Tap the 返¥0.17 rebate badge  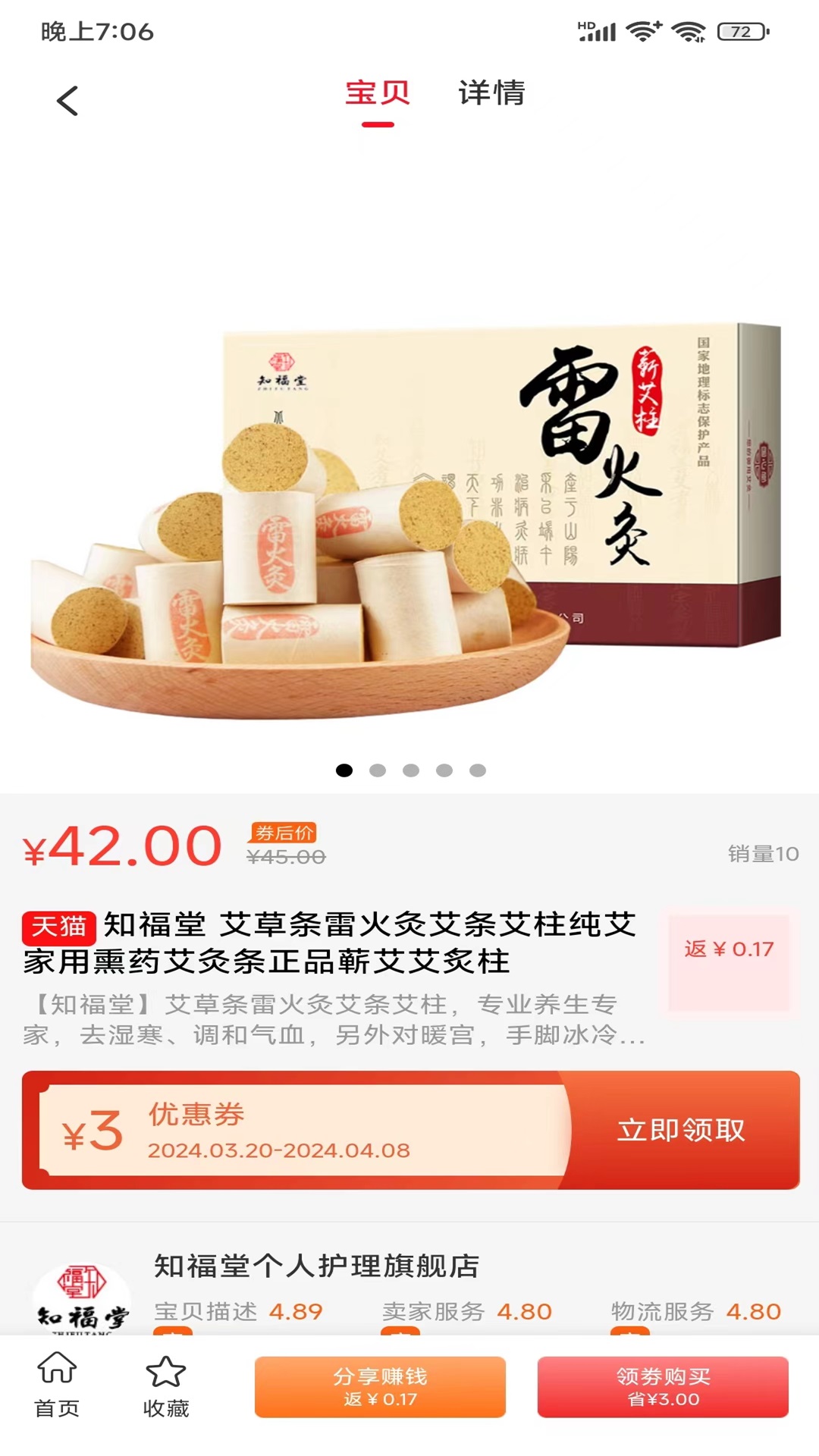pos(729,949)
